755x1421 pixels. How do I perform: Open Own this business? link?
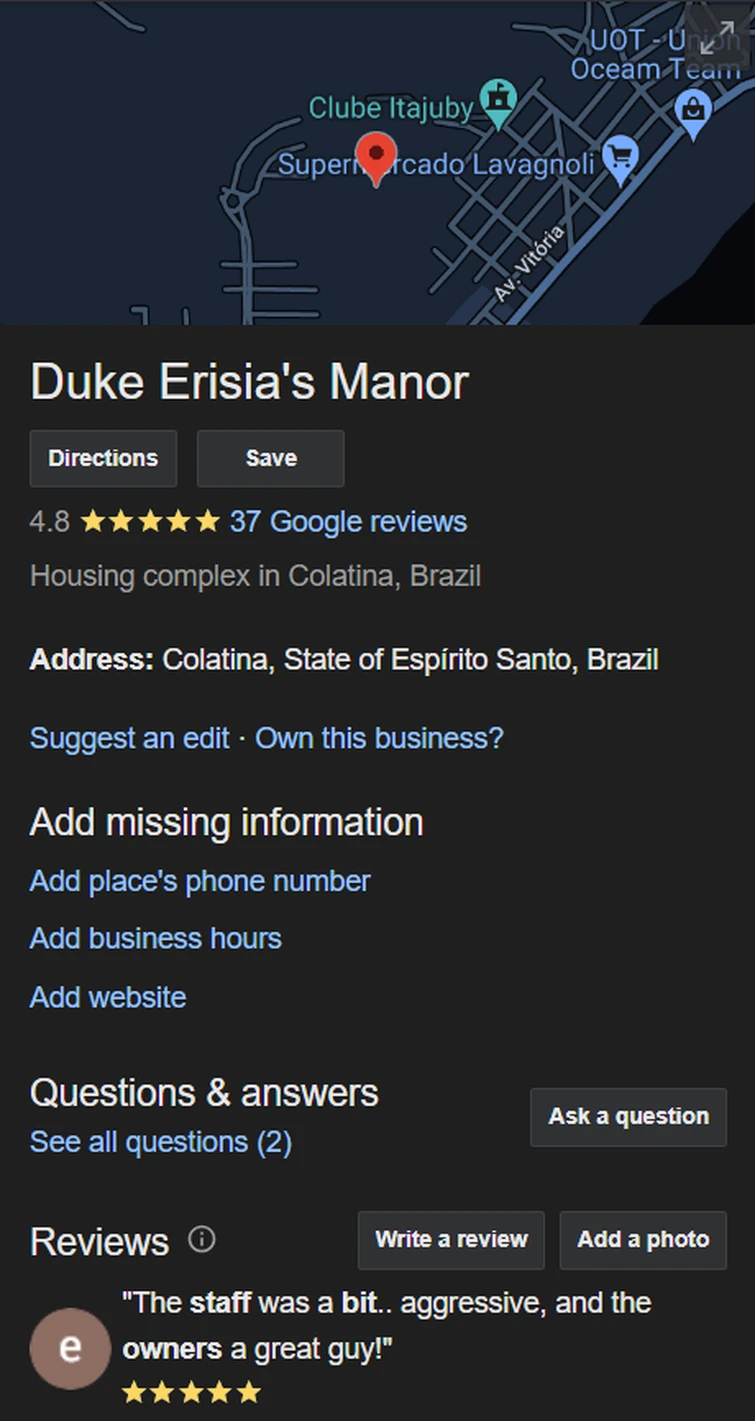coord(379,739)
